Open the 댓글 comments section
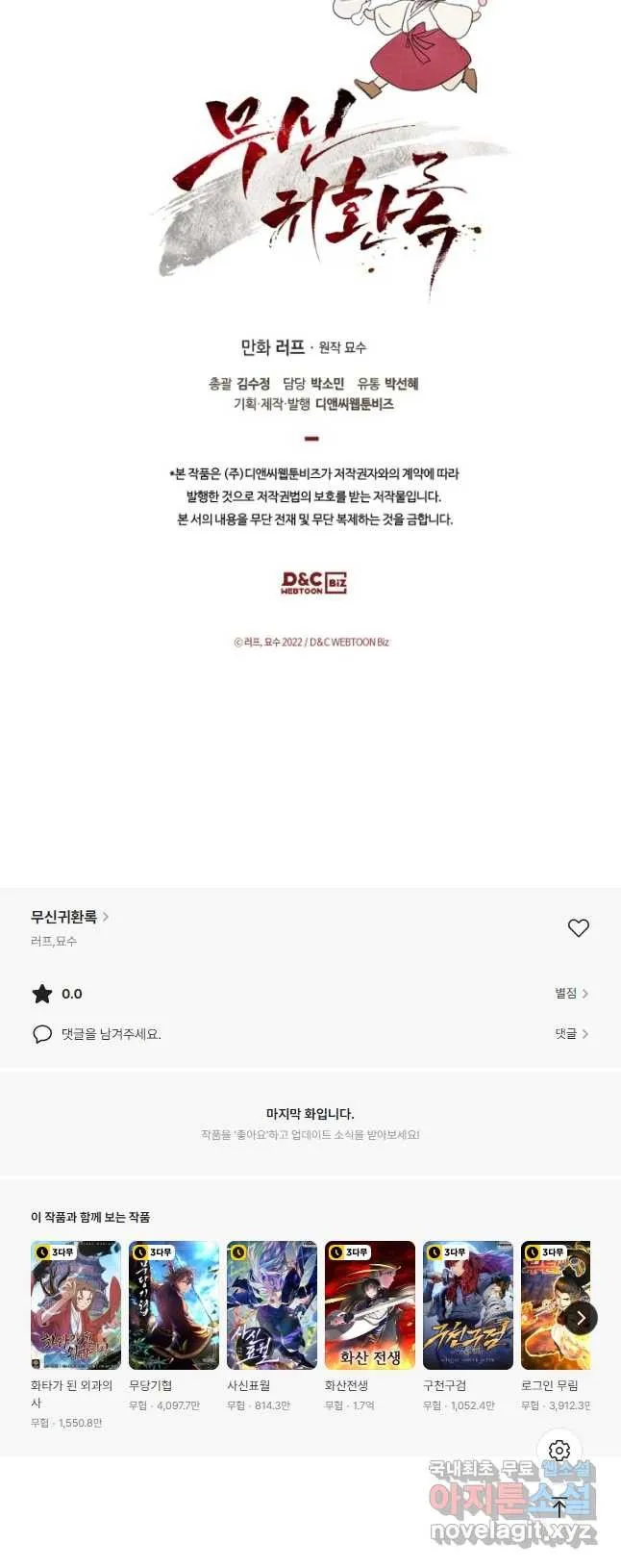This screenshot has width=621, height=1568. pos(571,1033)
